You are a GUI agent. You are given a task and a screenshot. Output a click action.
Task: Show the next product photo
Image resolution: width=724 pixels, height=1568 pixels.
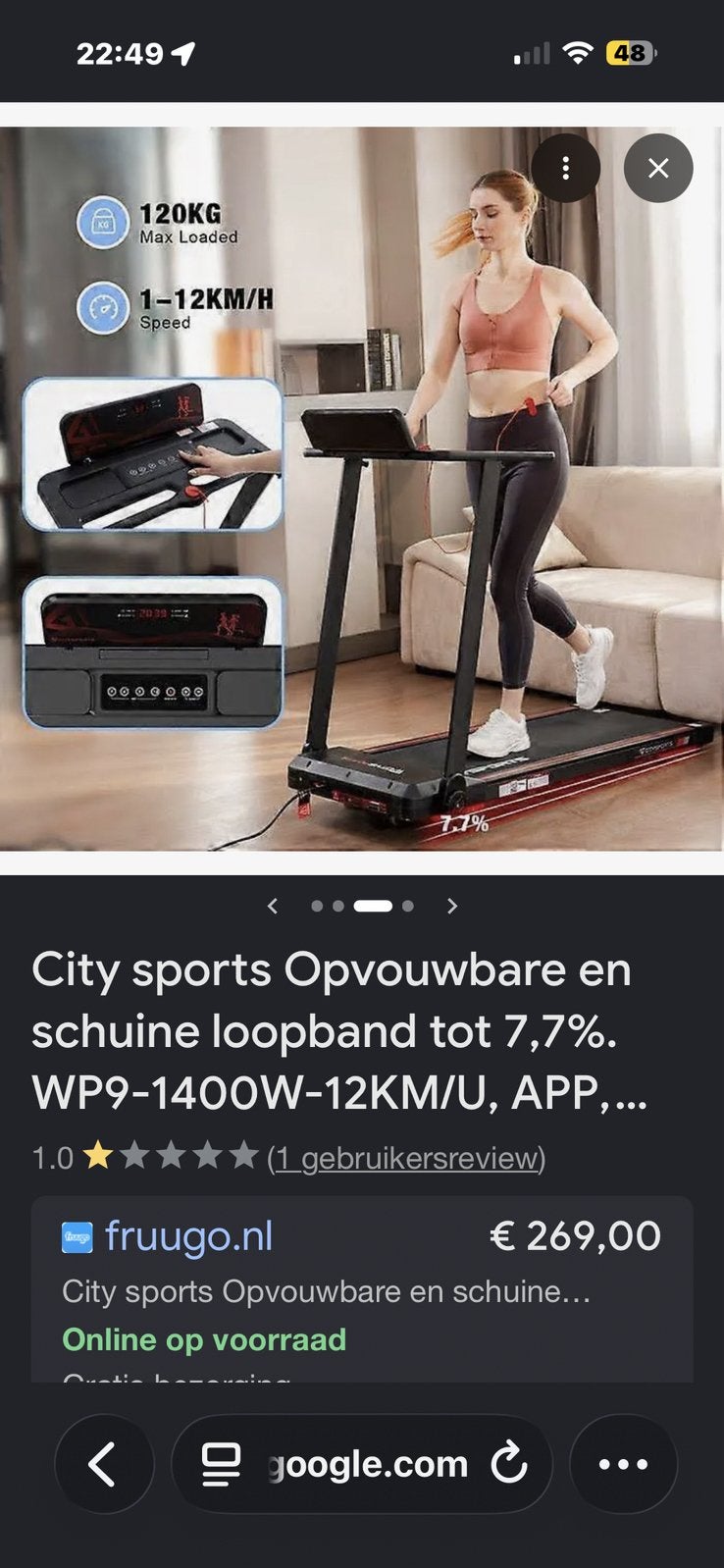click(x=451, y=906)
